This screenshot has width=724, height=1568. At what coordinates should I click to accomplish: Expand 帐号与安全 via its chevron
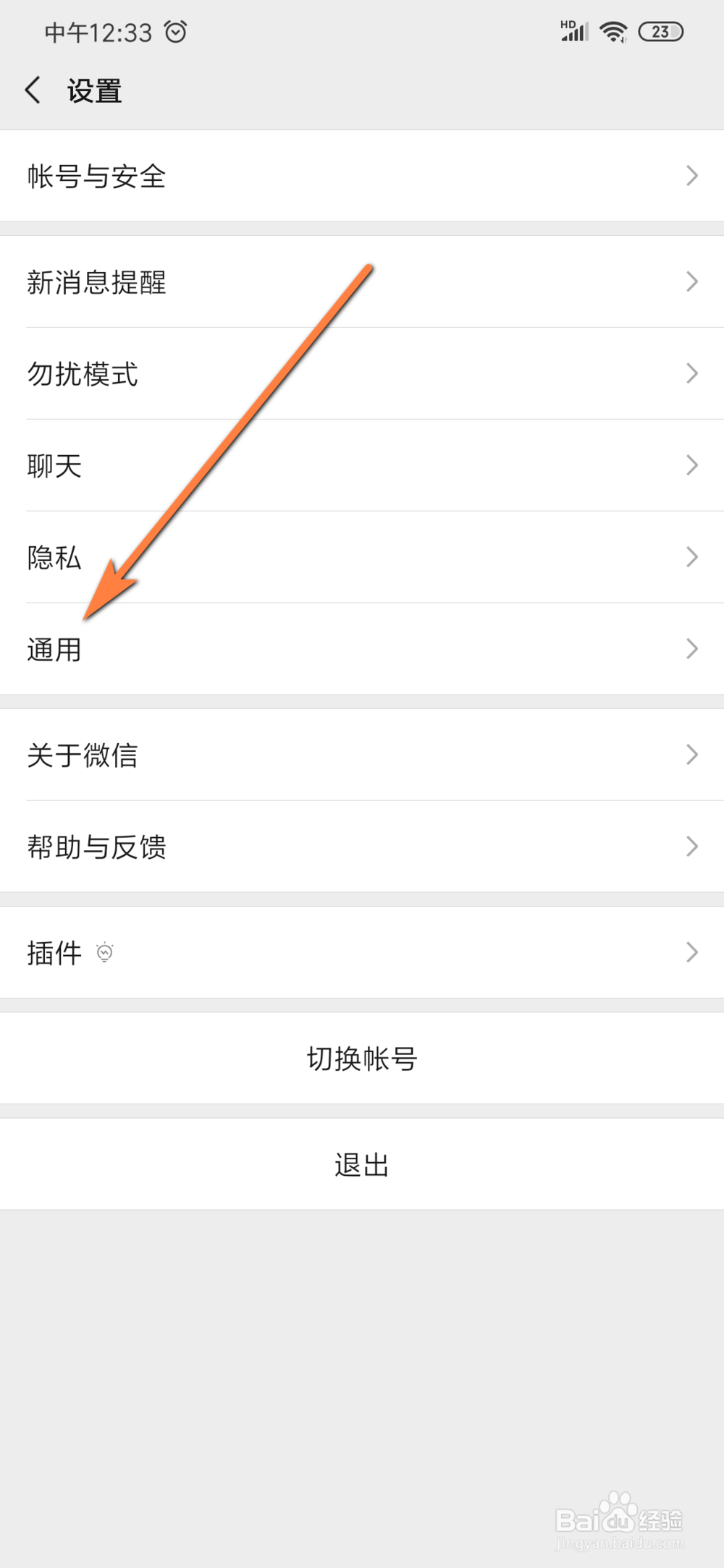691,175
